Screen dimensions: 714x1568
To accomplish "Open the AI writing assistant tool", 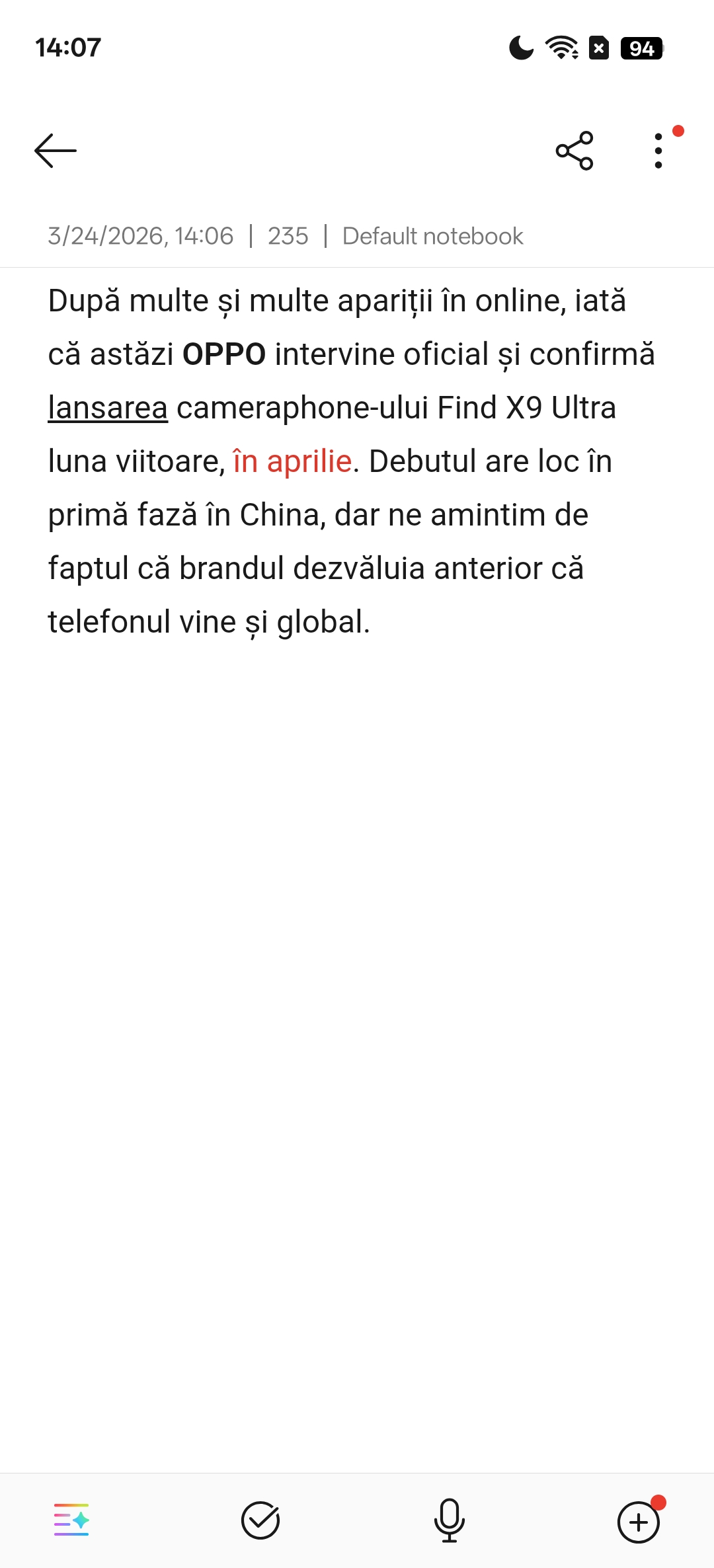I will 71,1520.
